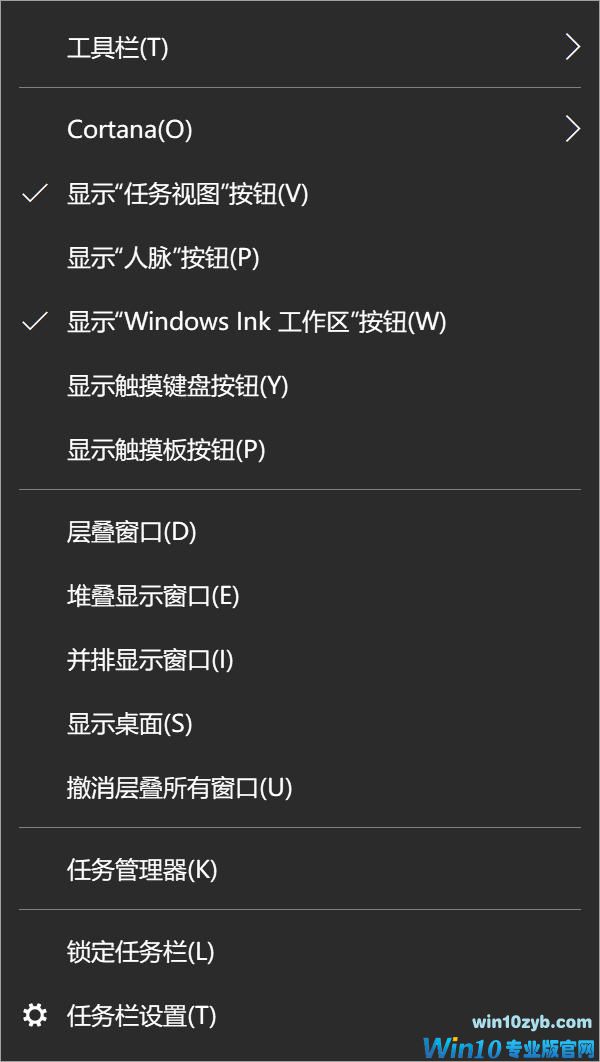This screenshot has height=1062, width=600.
Task: Select 层叠窗口(D)
Action: (x=132, y=532)
